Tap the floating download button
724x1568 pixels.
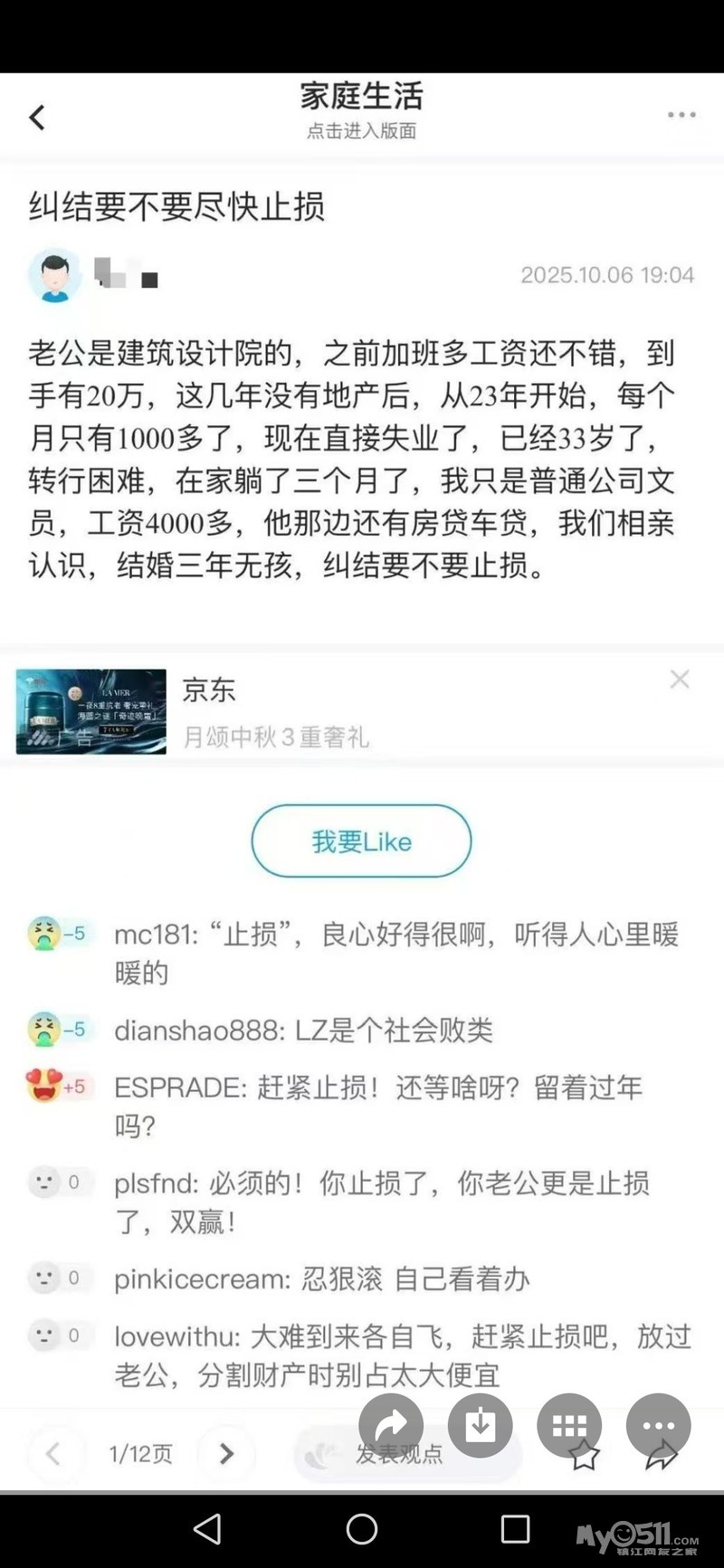pyautogui.click(x=480, y=1425)
